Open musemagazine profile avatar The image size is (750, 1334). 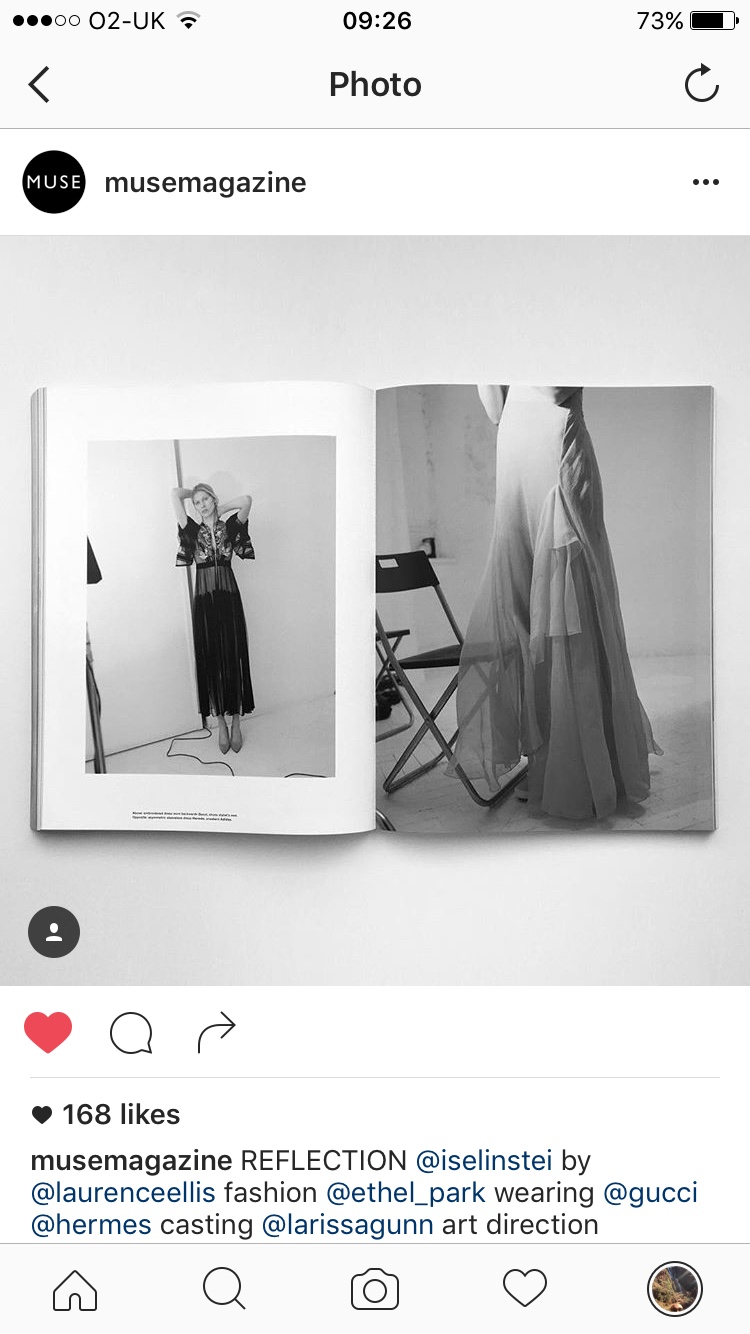[x=54, y=182]
